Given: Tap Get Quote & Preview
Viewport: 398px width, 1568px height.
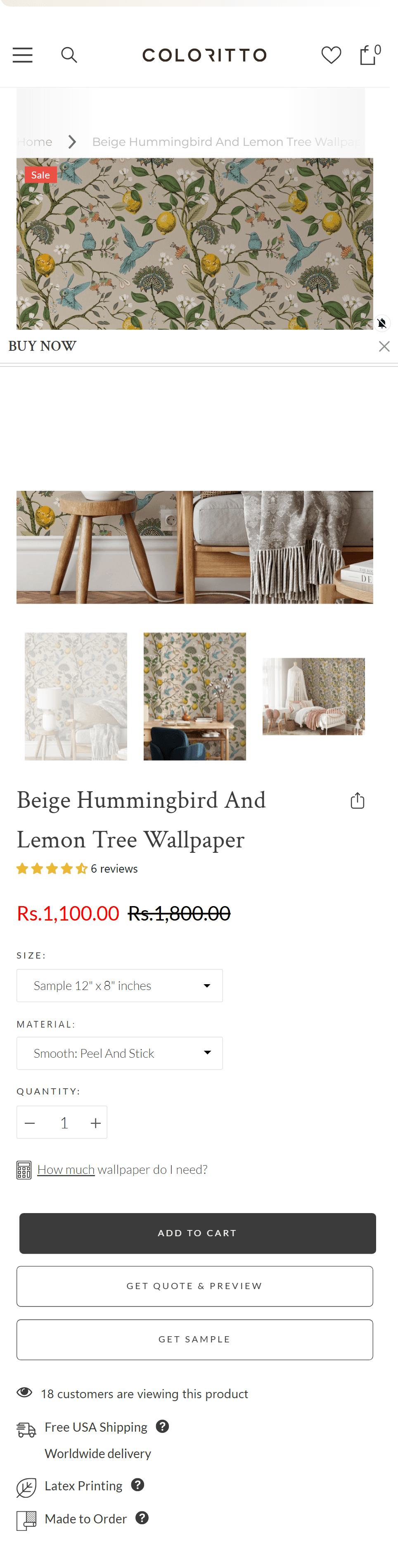Looking at the screenshot, I should 195,1285.
